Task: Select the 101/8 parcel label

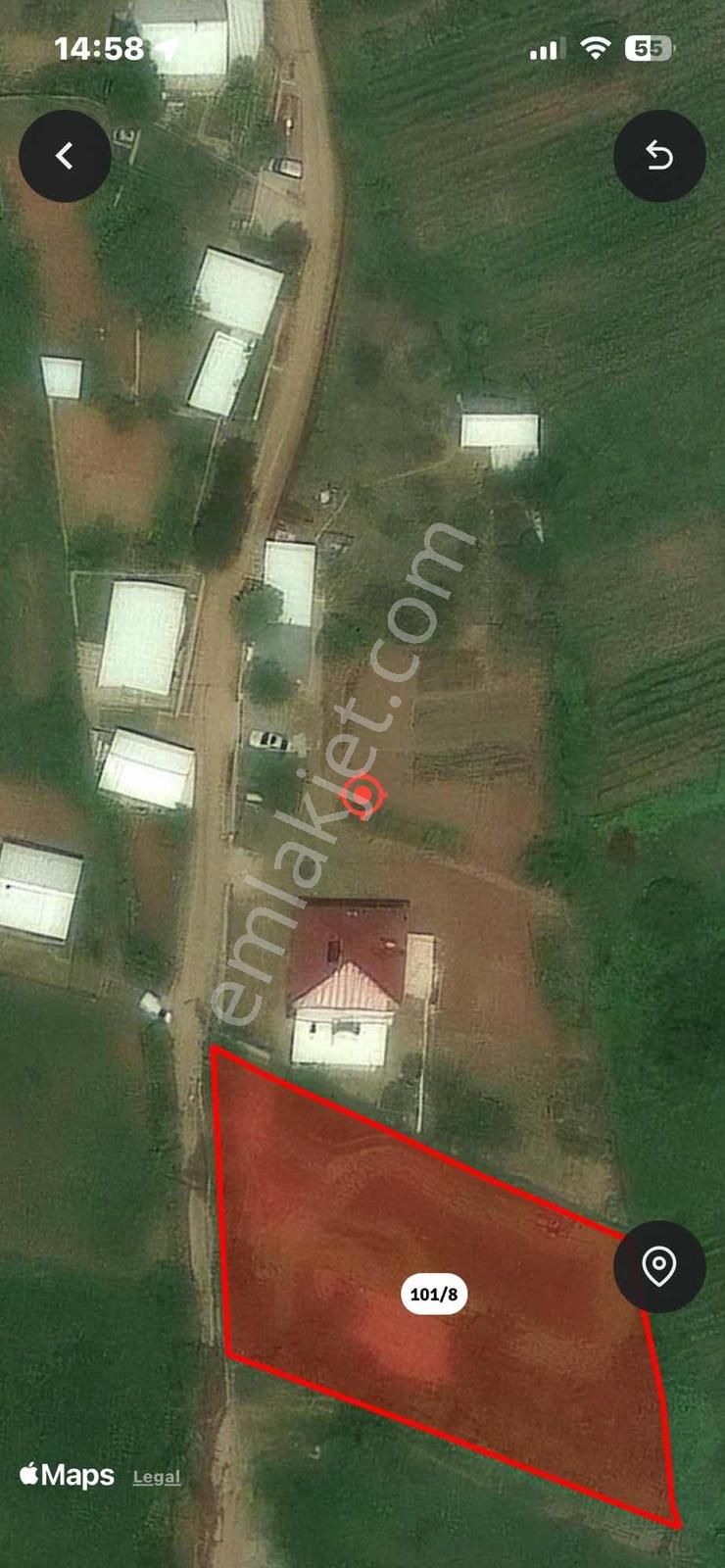Action: [434, 1295]
